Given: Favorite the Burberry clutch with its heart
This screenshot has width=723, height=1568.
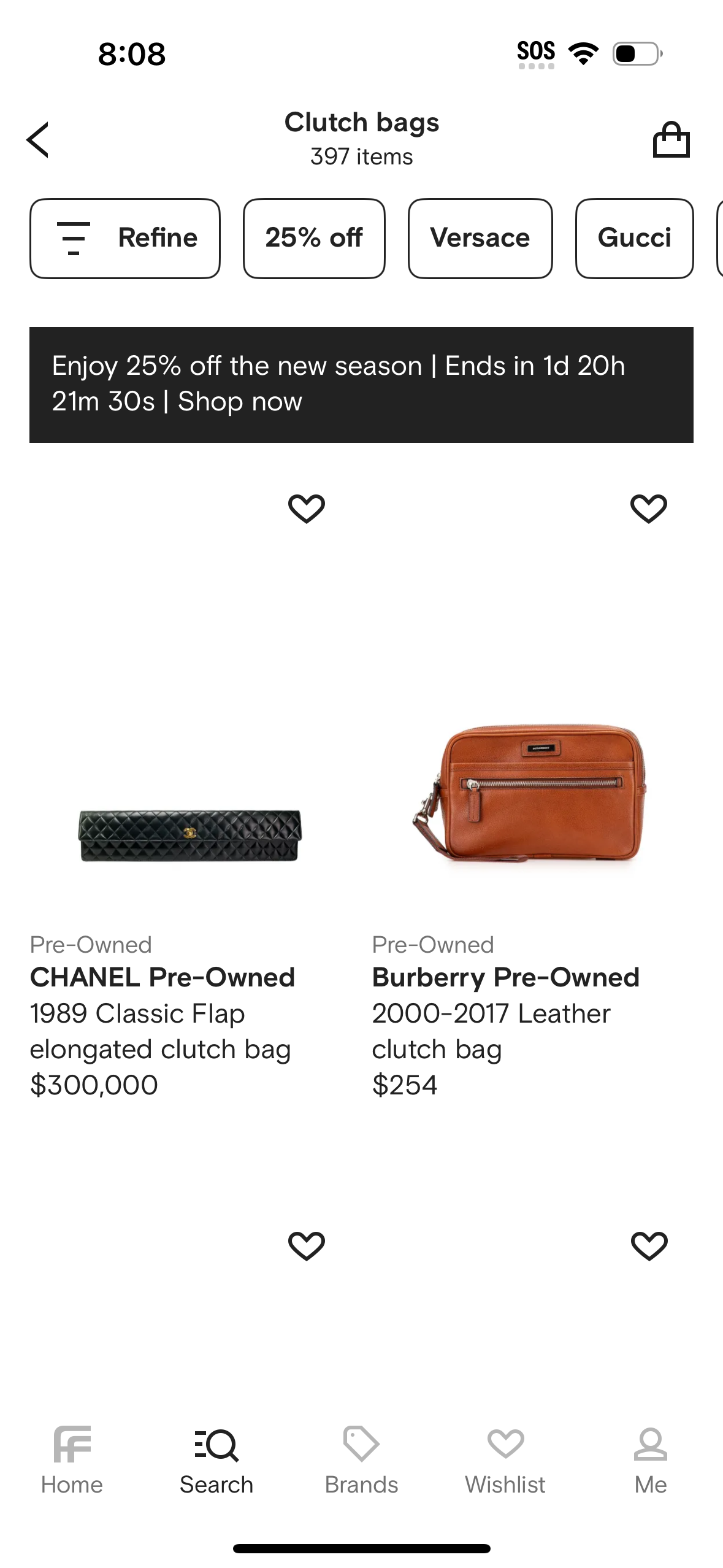Looking at the screenshot, I should point(649,507).
